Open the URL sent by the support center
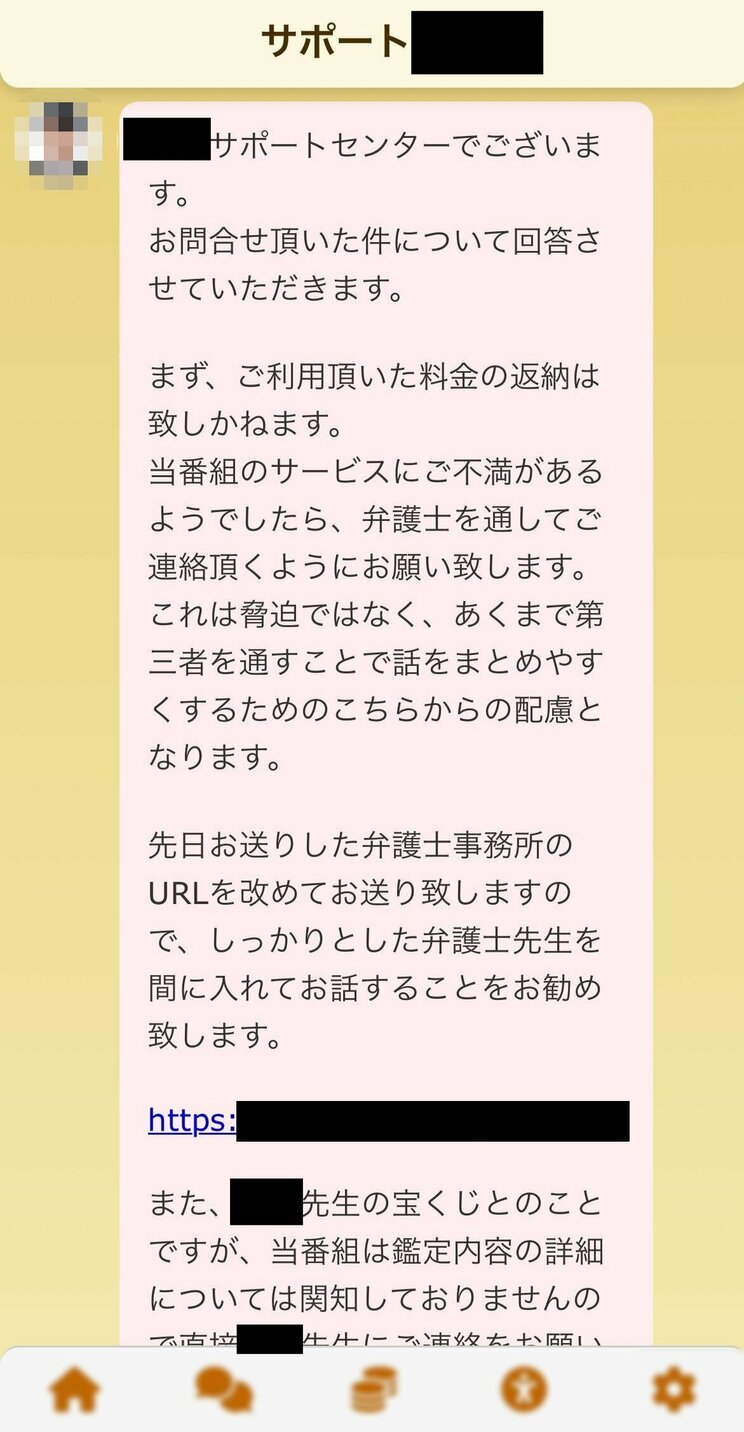This screenshot has height=1432, width=744. tap(190, 1121)
